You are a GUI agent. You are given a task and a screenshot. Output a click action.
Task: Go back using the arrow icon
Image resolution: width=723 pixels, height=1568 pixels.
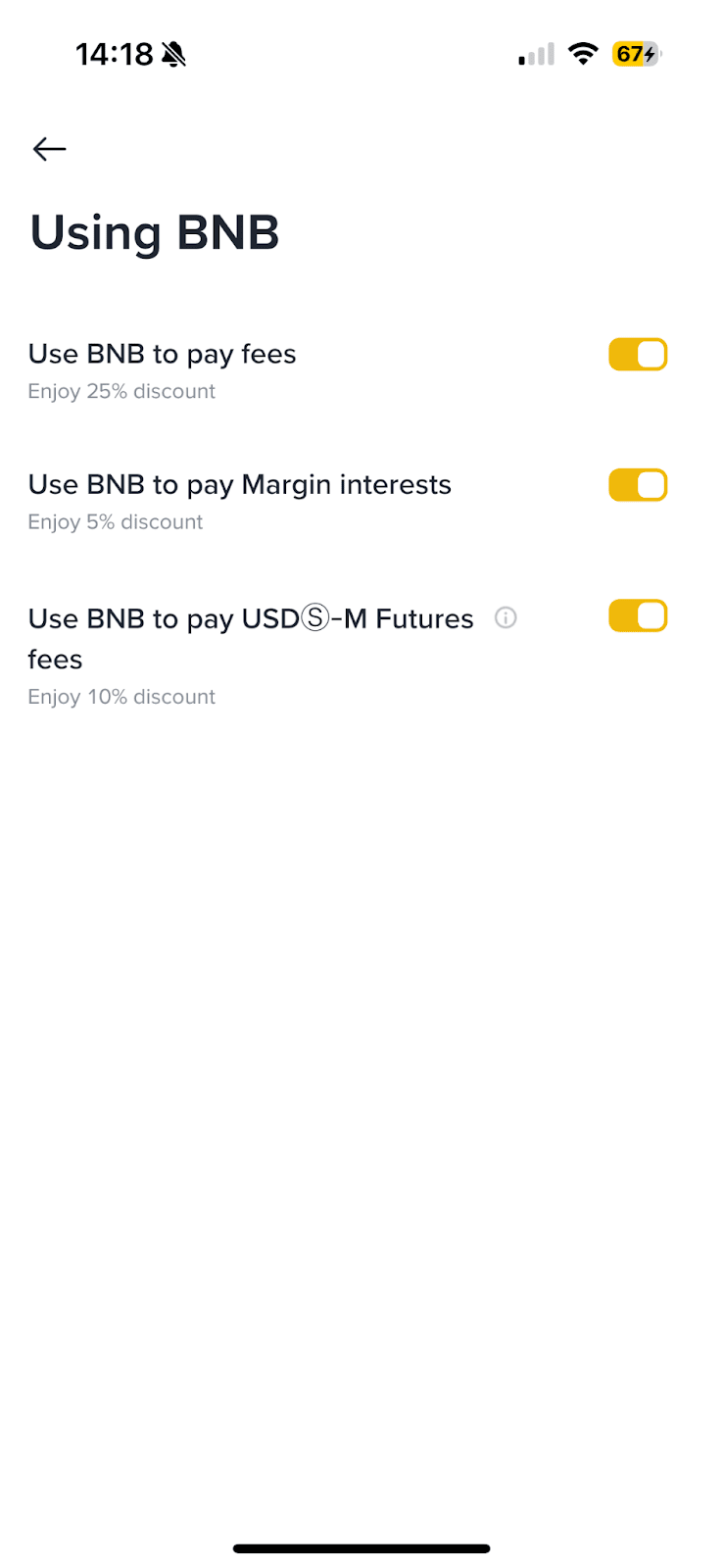click(x=49, y=149)
